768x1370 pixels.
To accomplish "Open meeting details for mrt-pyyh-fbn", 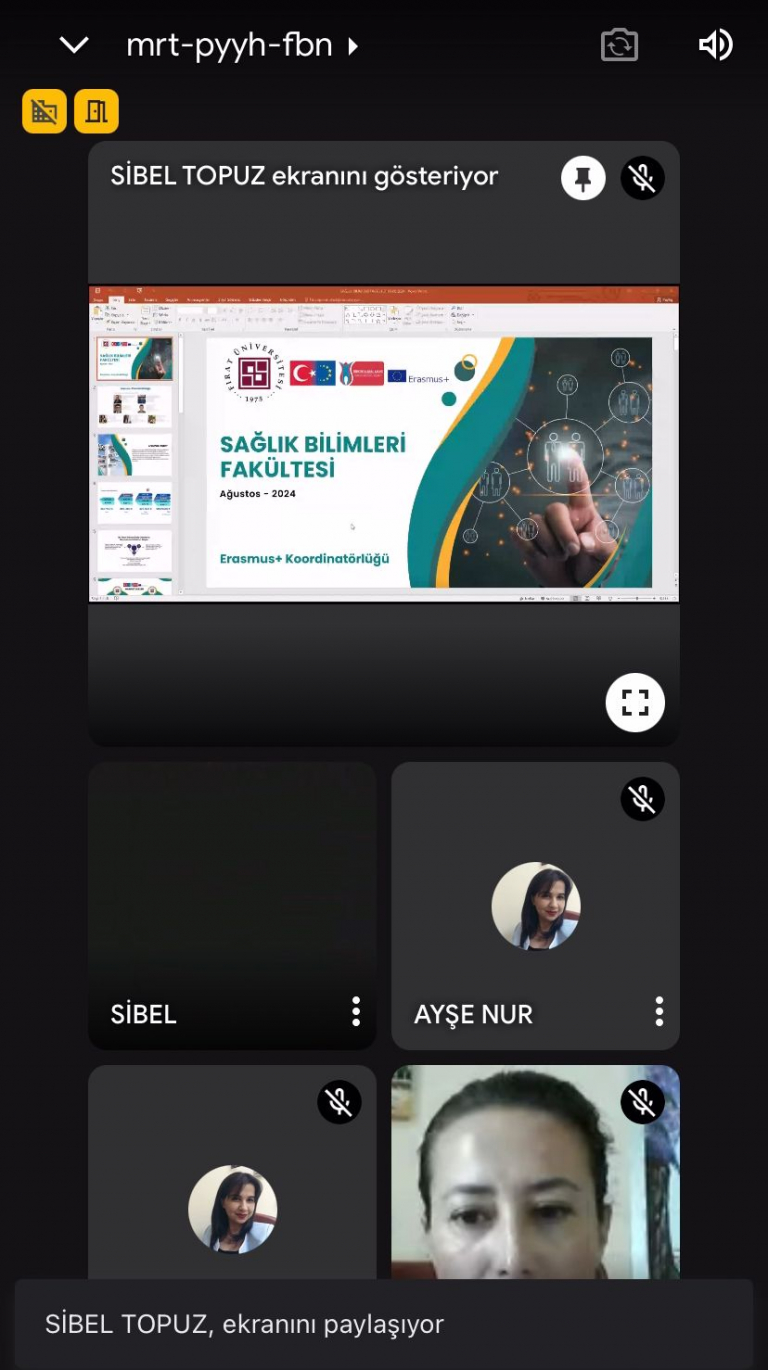I will pyautogui.click(x=241, y=45).
